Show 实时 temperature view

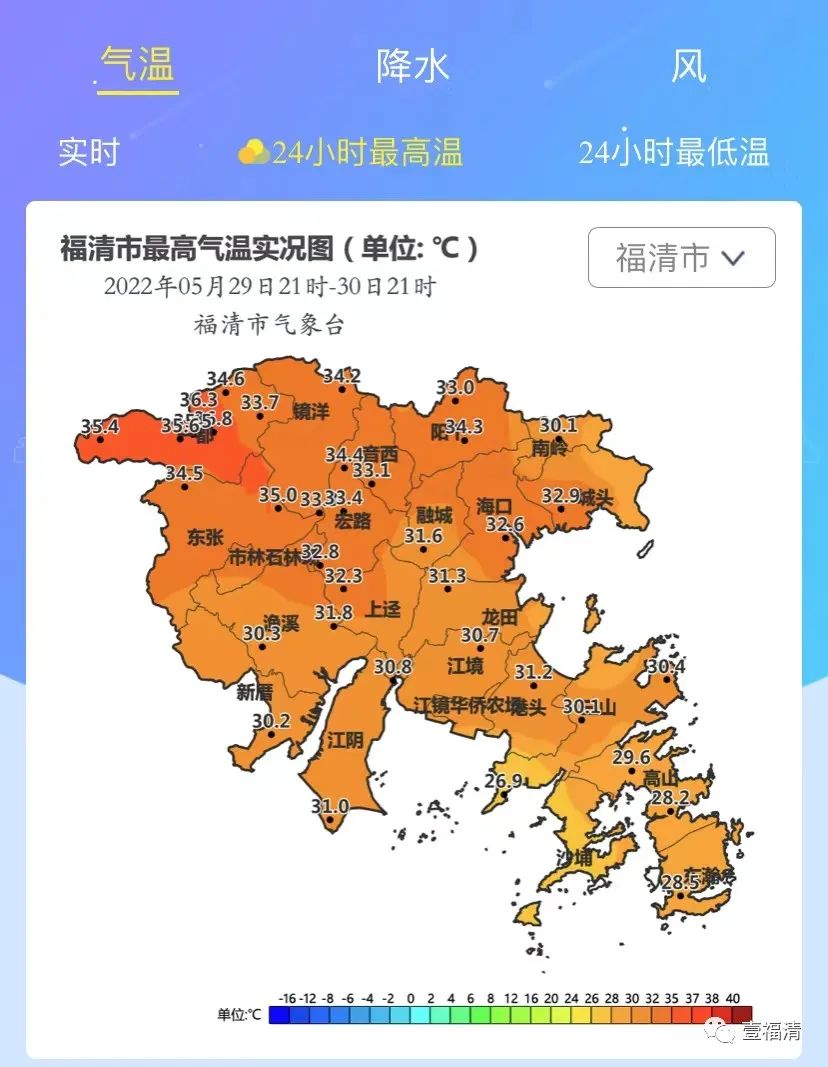point(89,152)
